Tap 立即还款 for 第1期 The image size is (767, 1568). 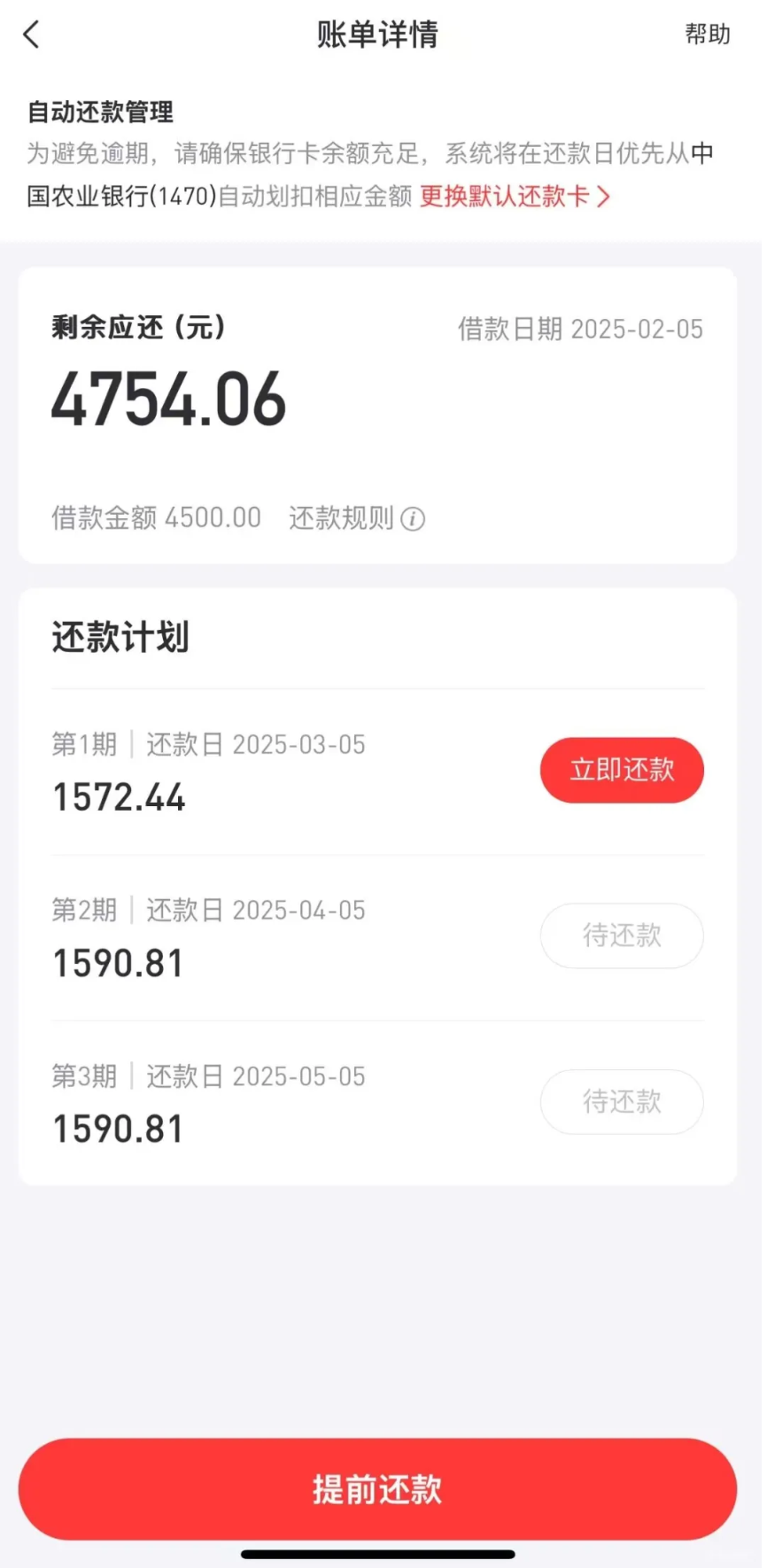(622, 770)
